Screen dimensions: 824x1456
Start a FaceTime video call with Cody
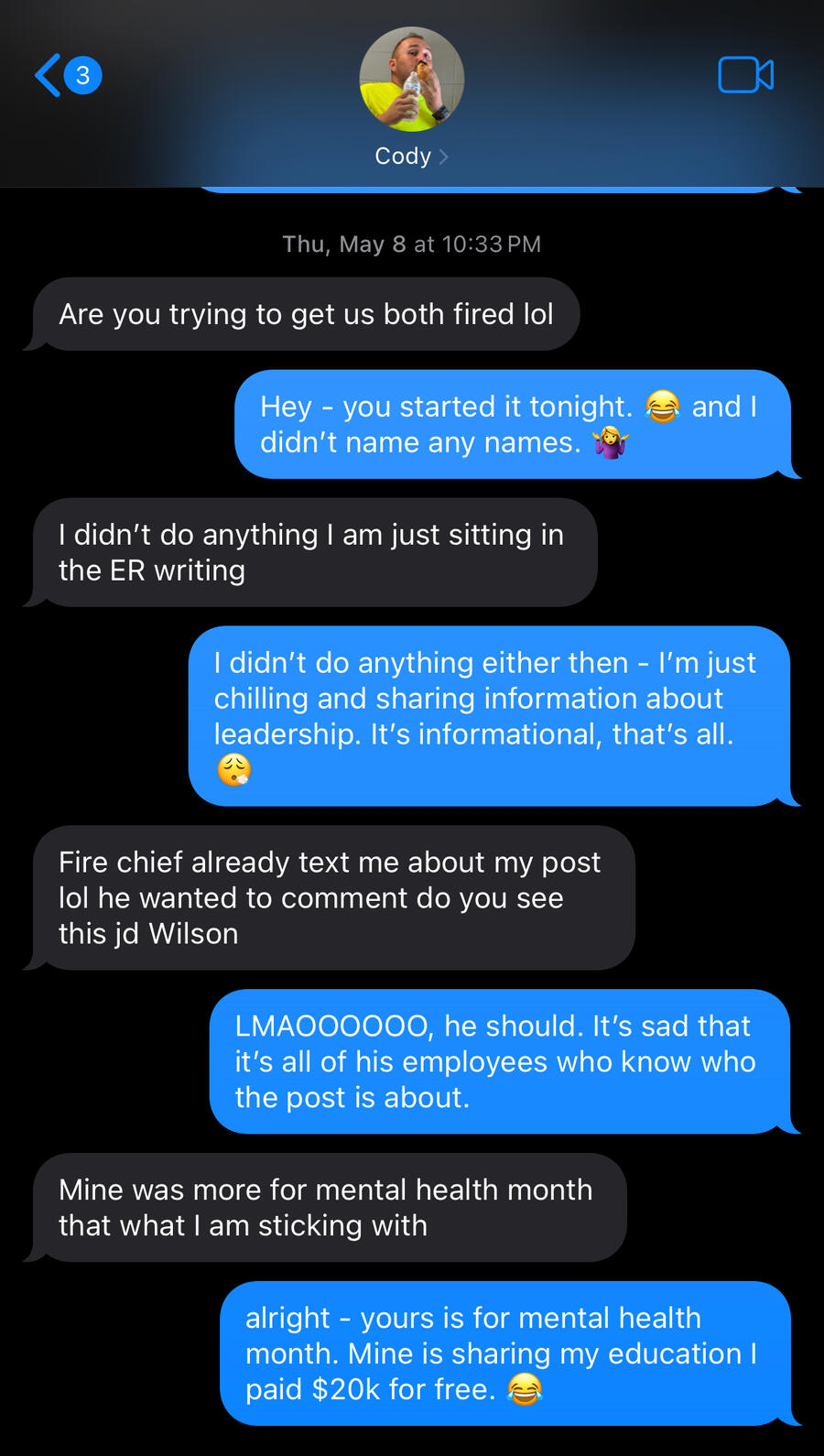[x=745, y=75]
